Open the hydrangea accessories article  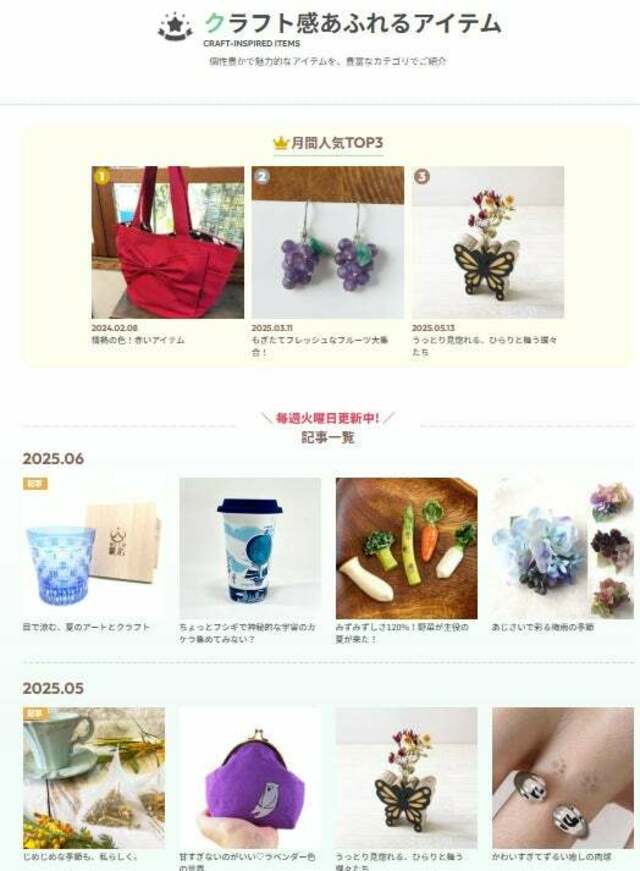tap(562, 547)
